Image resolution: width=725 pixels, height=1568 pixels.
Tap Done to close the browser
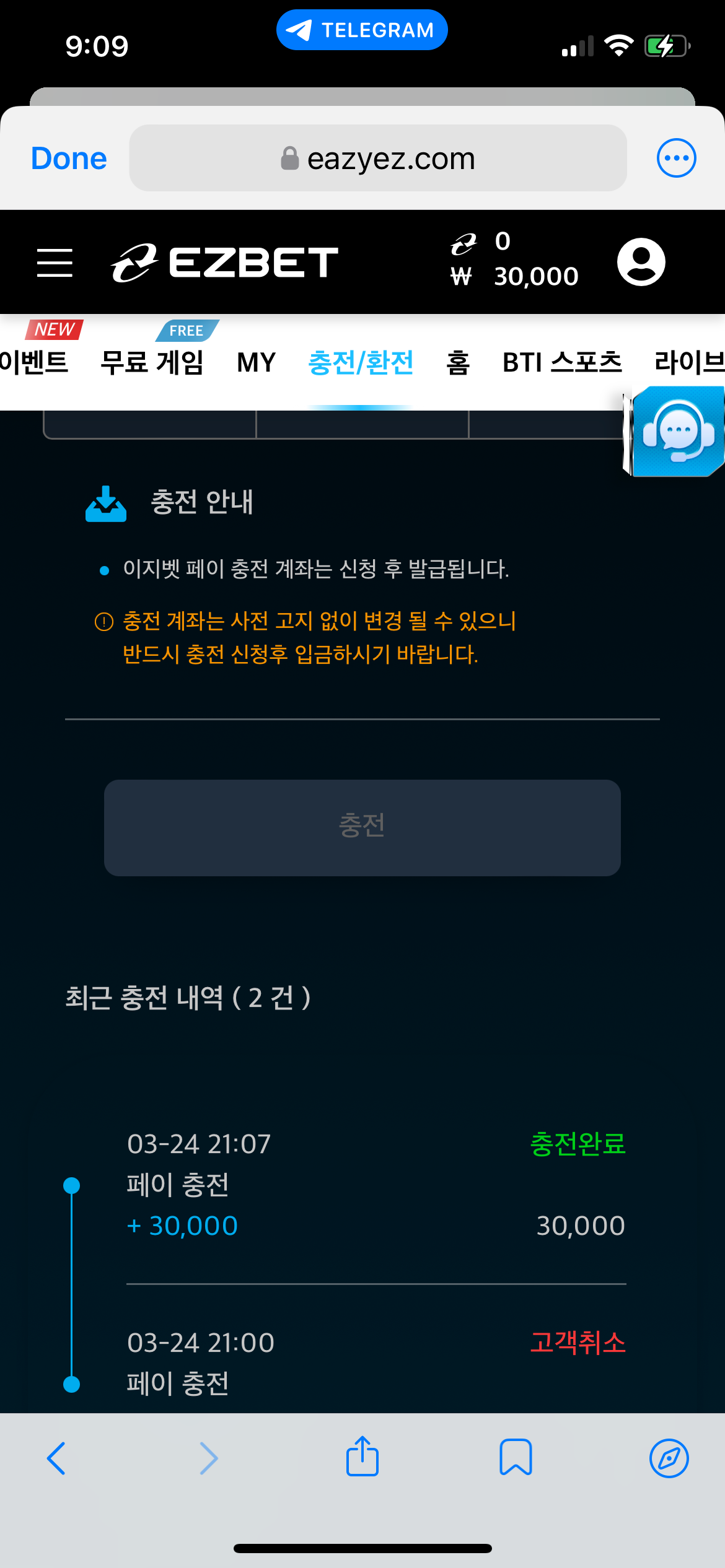pyautogui.click(x=69, y=159)
